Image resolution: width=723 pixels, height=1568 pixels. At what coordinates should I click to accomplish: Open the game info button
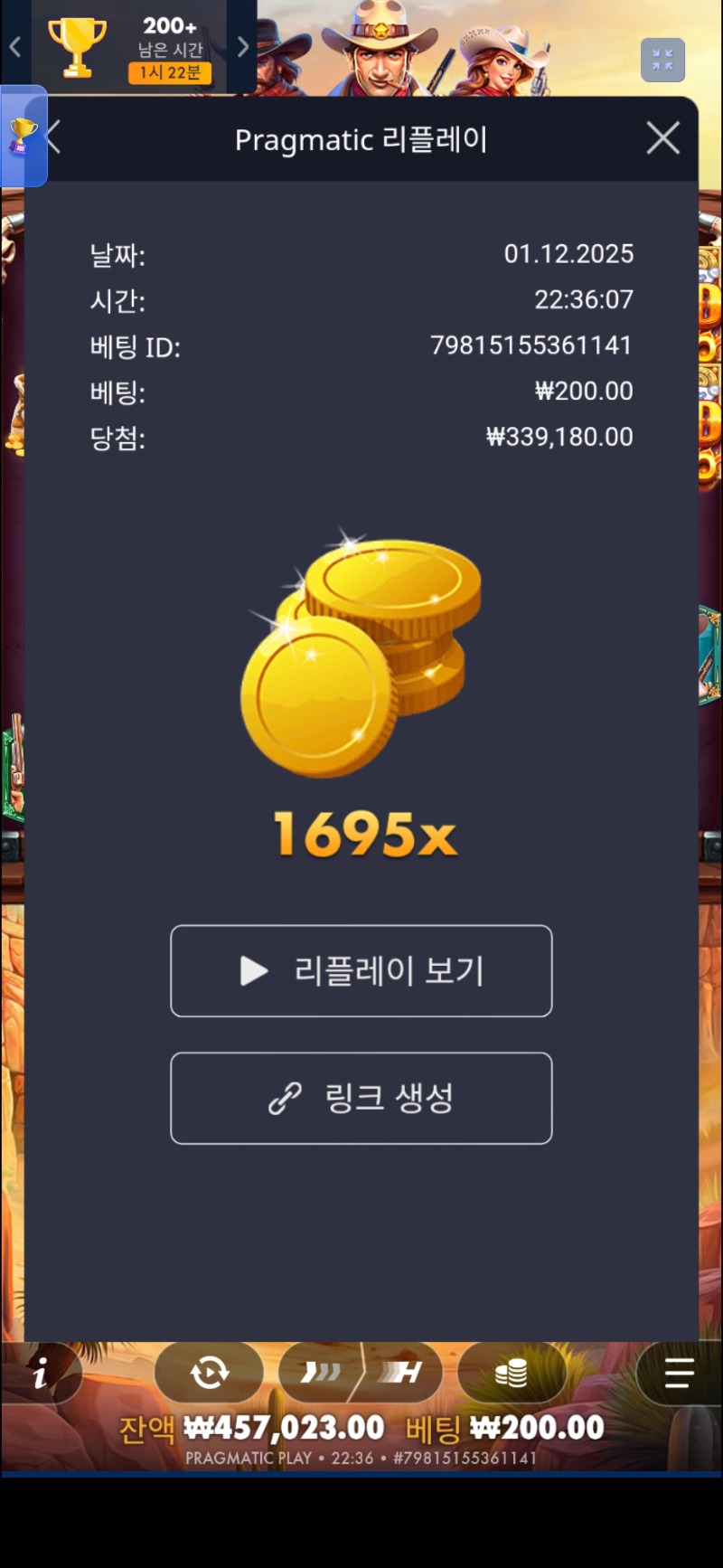point(41,1374)
